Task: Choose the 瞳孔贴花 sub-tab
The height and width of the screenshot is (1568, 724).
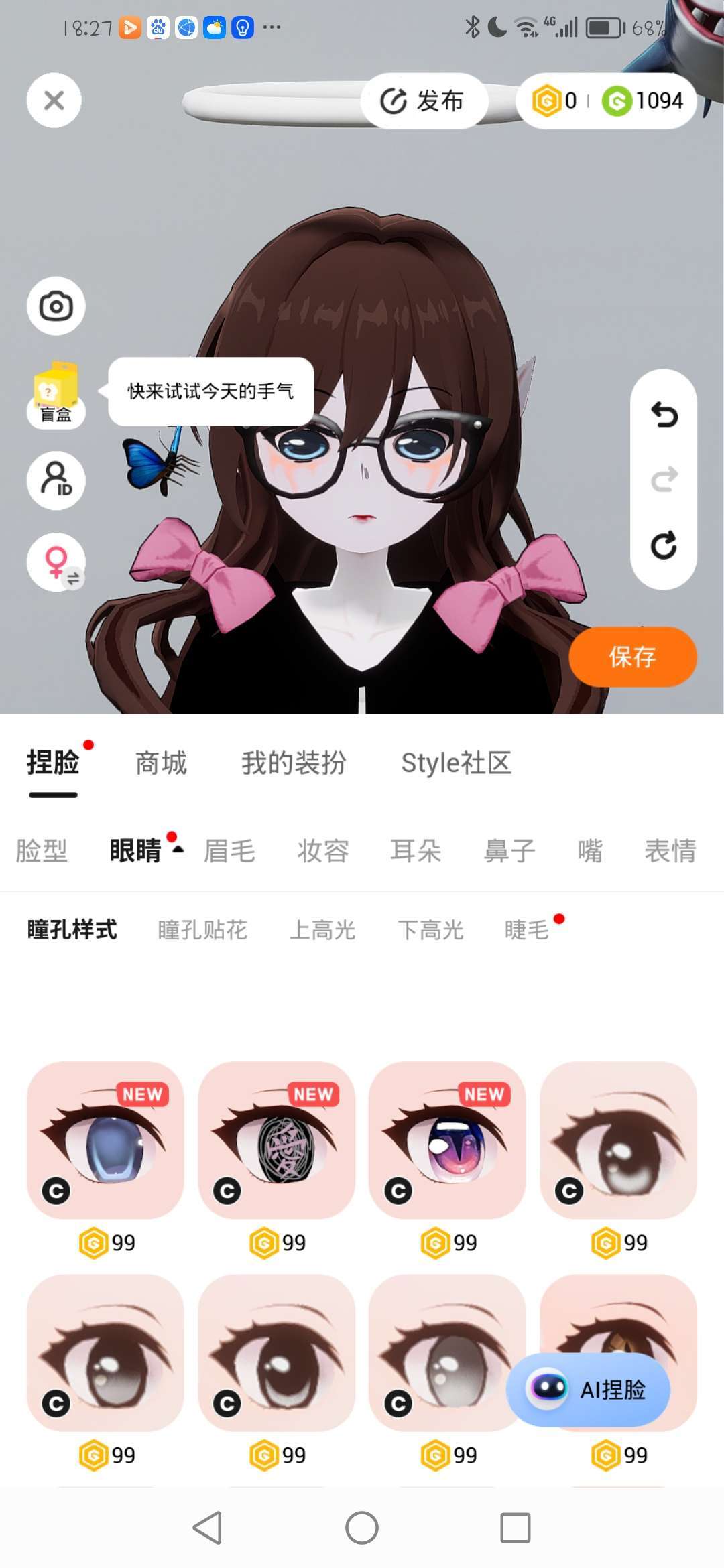Action: click(x=202, y=930)
